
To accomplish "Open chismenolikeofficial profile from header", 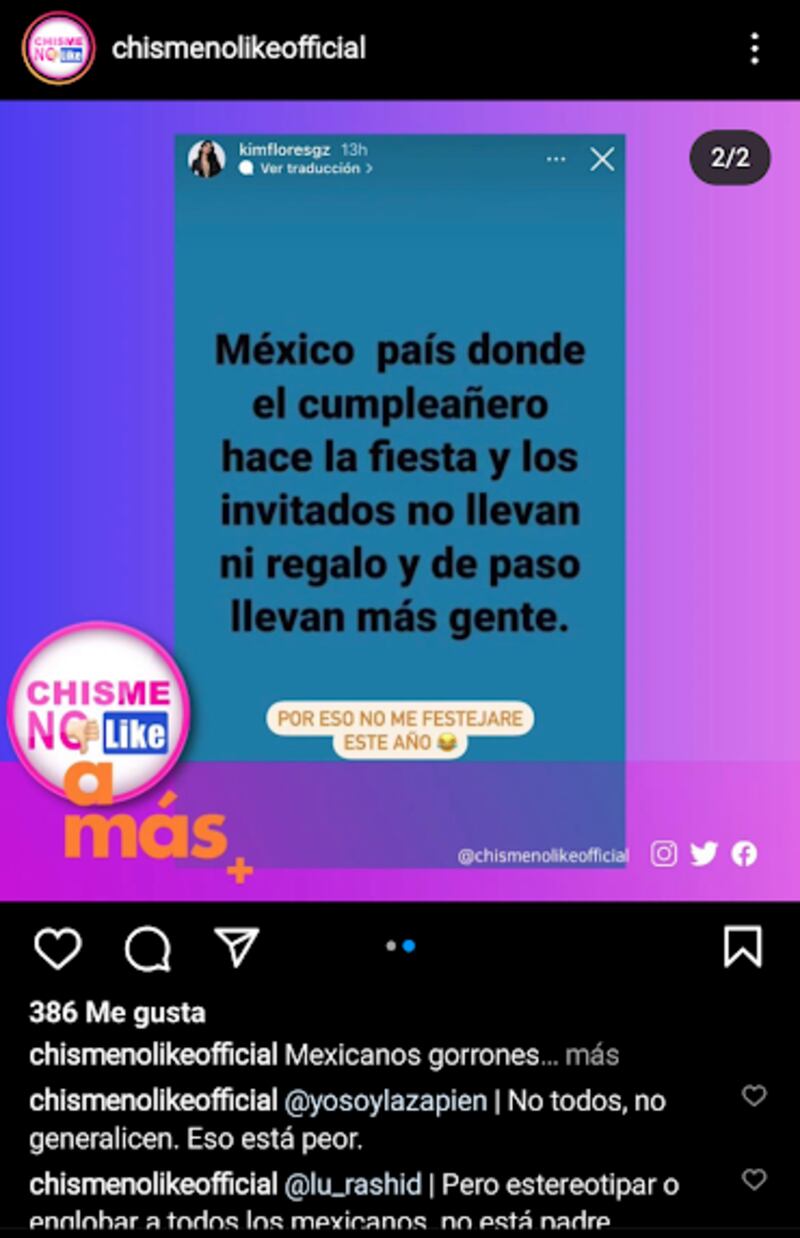I will pos(239,48).
